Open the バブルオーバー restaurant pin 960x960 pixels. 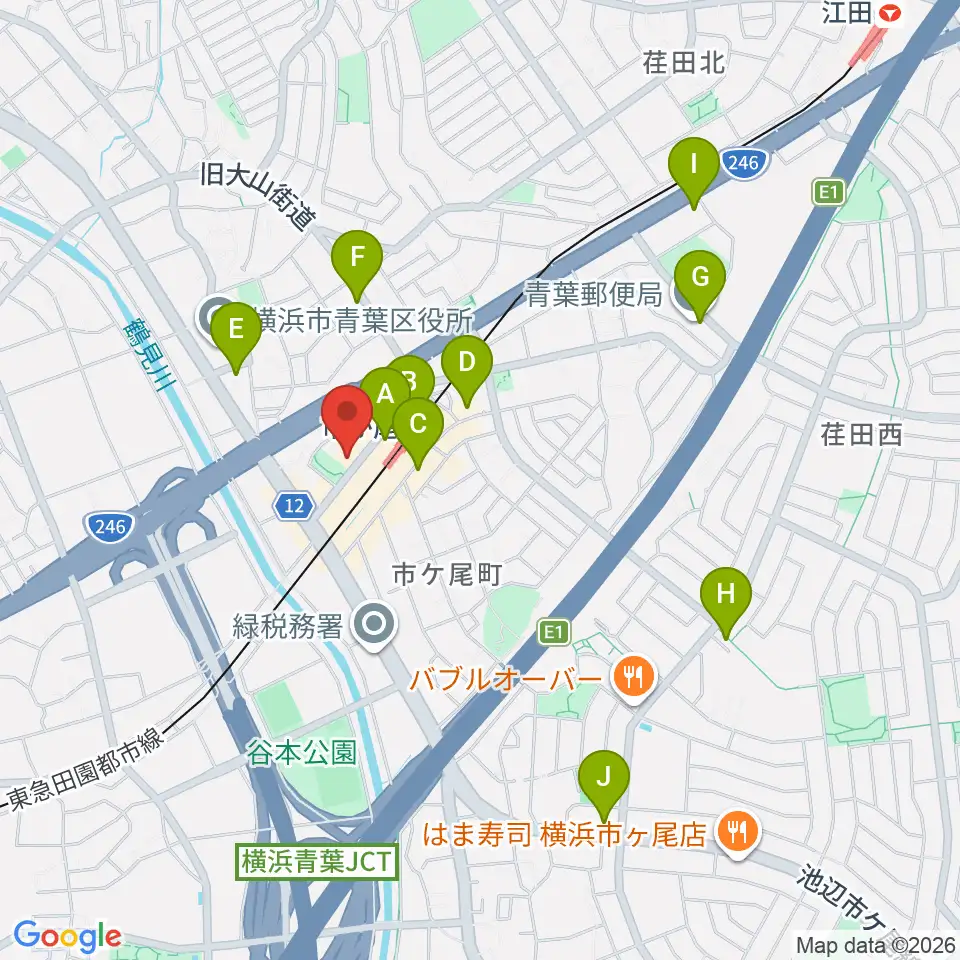coord(633,678)
